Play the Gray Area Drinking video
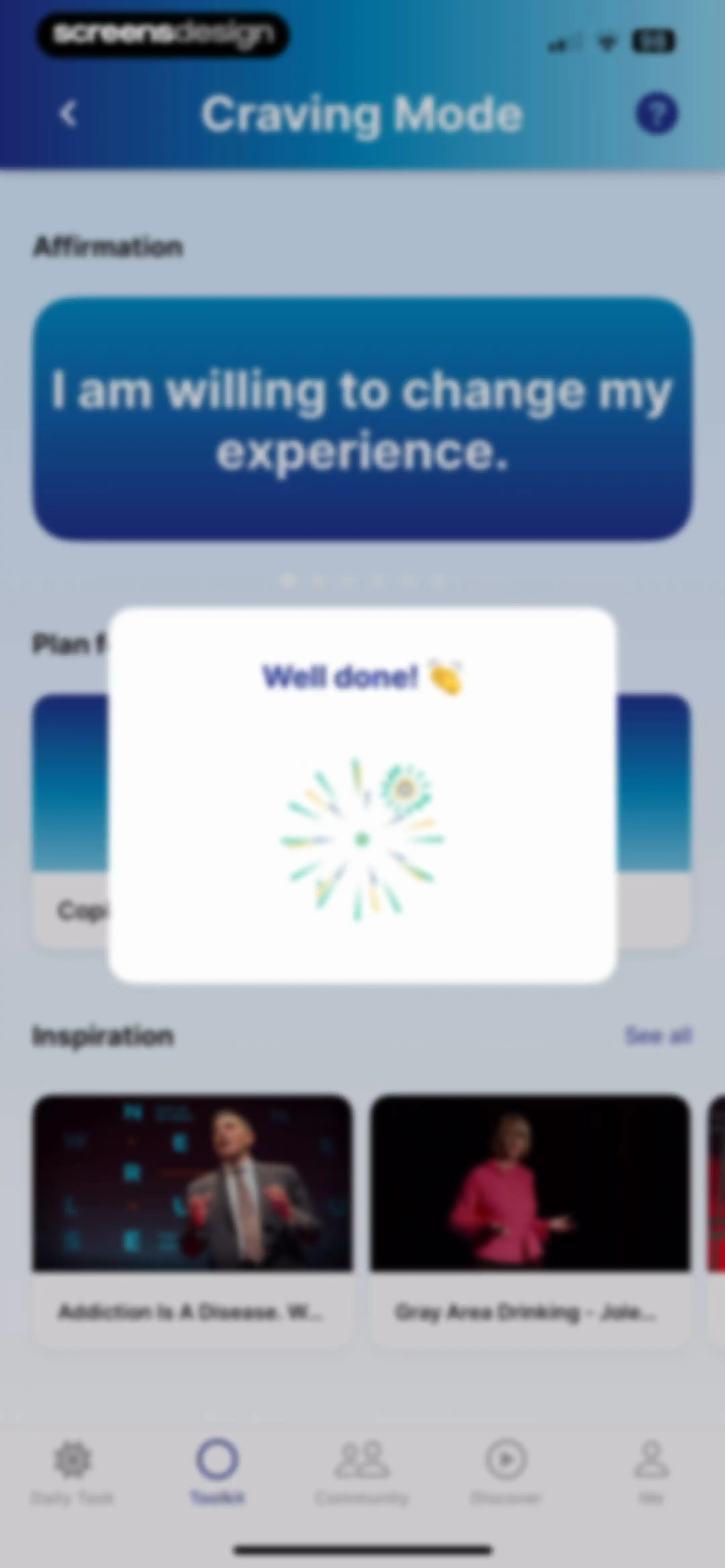 [530, 1220]
